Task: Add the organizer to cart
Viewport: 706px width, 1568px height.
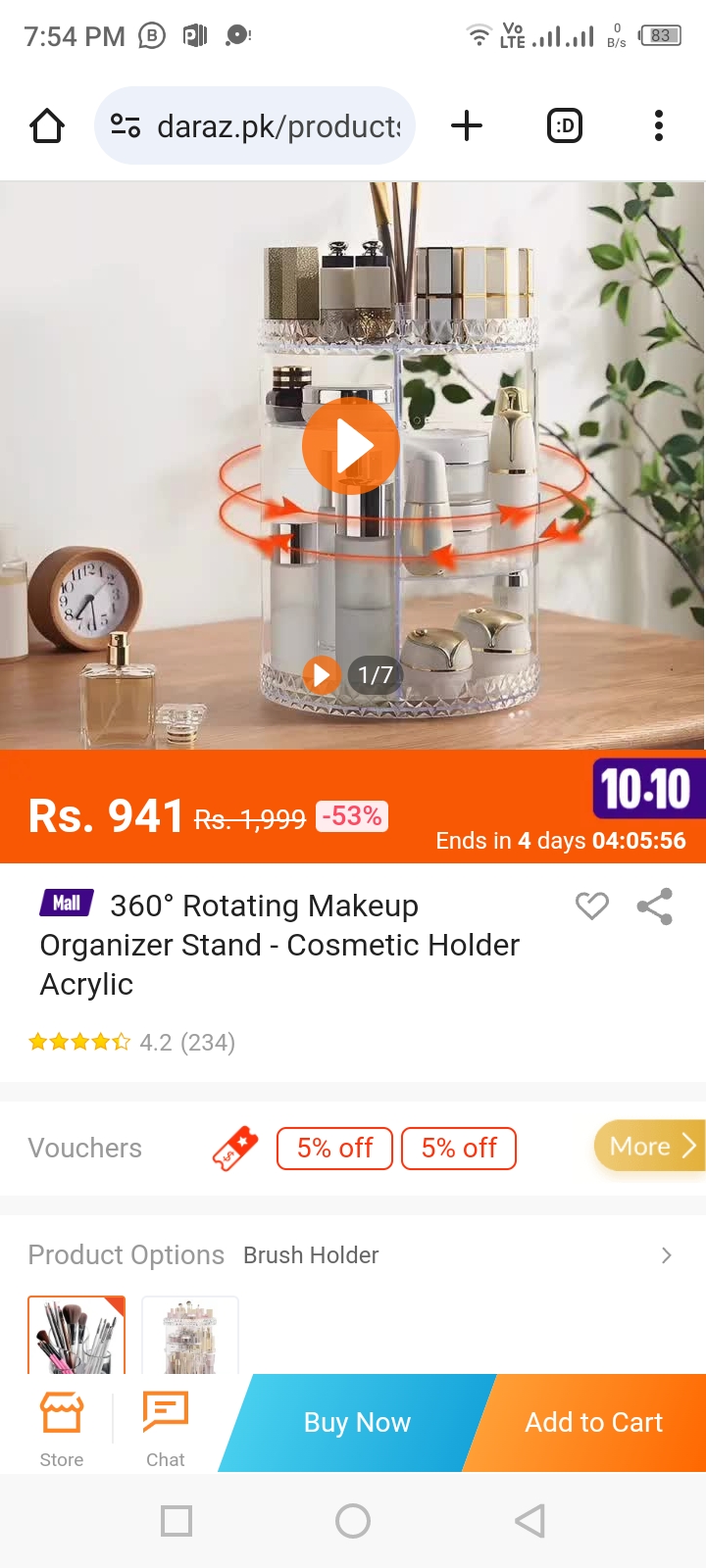Action: pyautogui.click(x=593, y=1422)
